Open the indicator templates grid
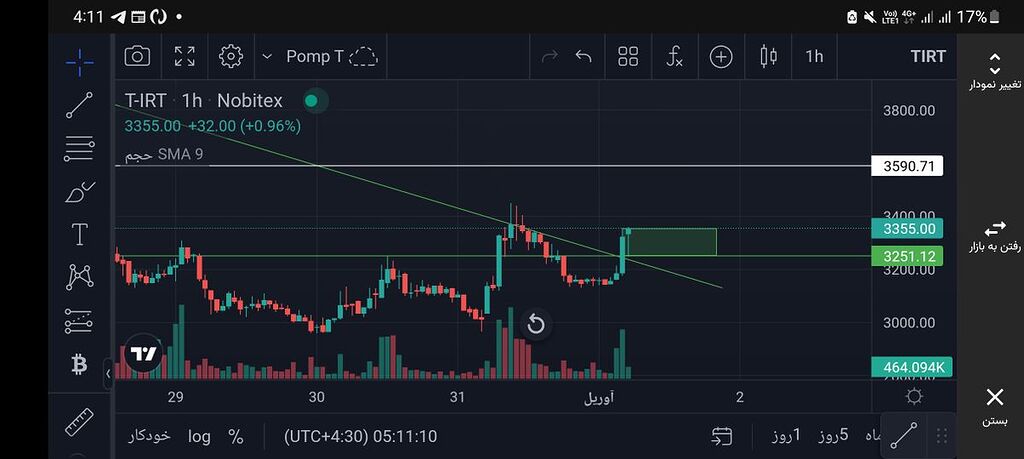1024x459 pixels. pyautogui.click(x=628, y=56)
